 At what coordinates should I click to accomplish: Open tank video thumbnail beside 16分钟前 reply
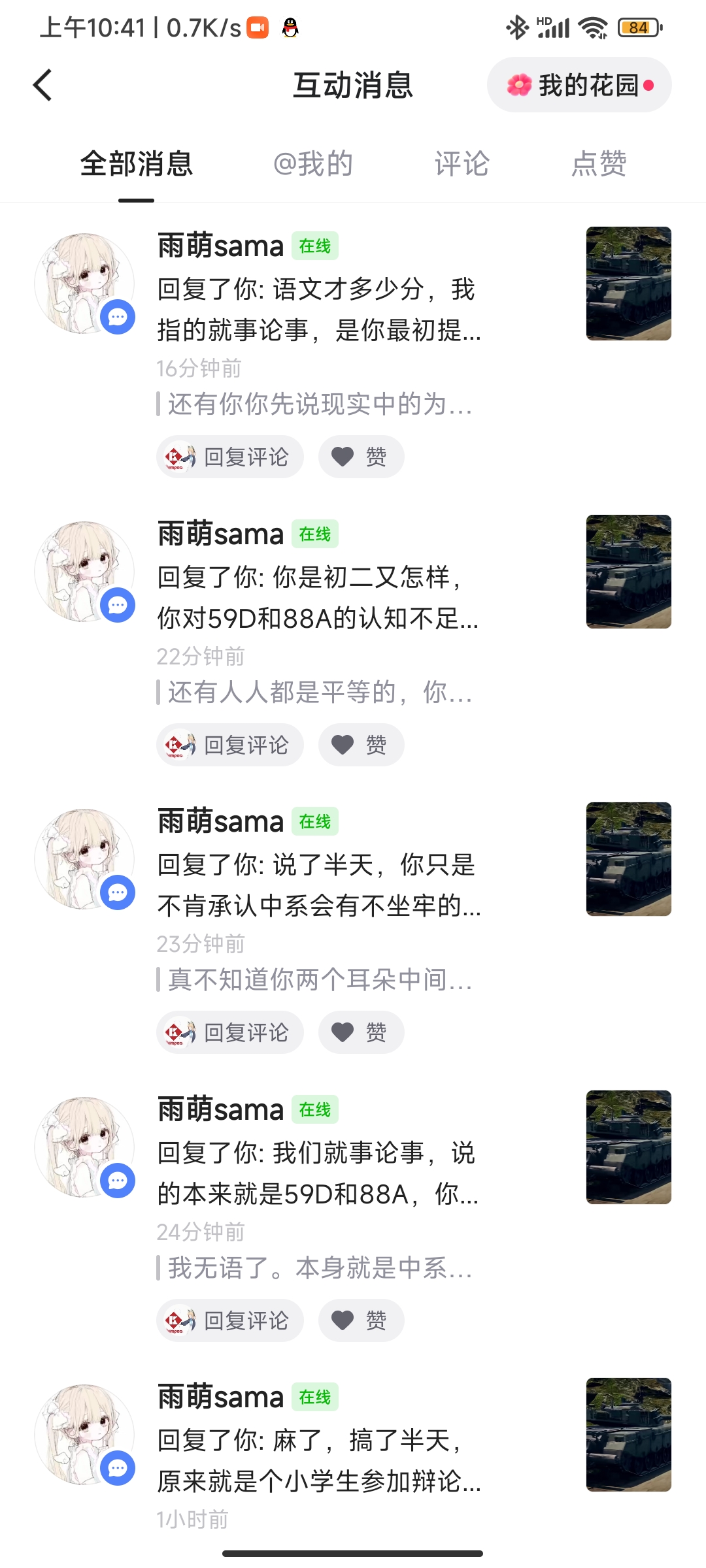(x=628, y=284)
